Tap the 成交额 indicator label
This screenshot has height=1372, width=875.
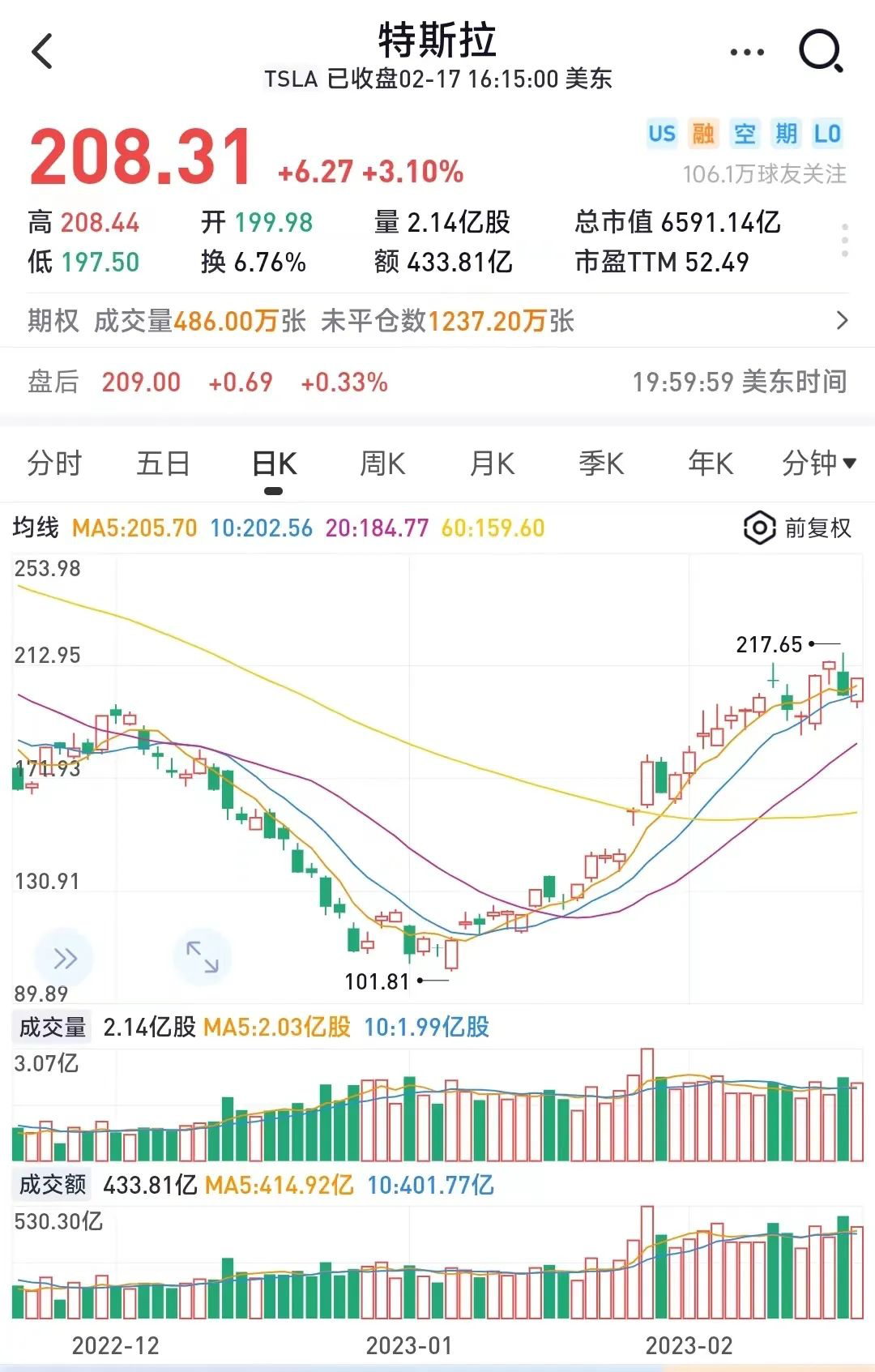pos(53,1185)
